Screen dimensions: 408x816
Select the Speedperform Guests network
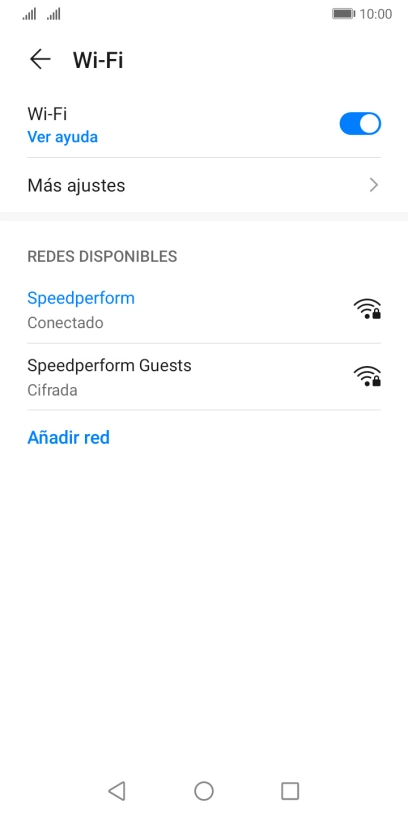(x=204, y=377)
